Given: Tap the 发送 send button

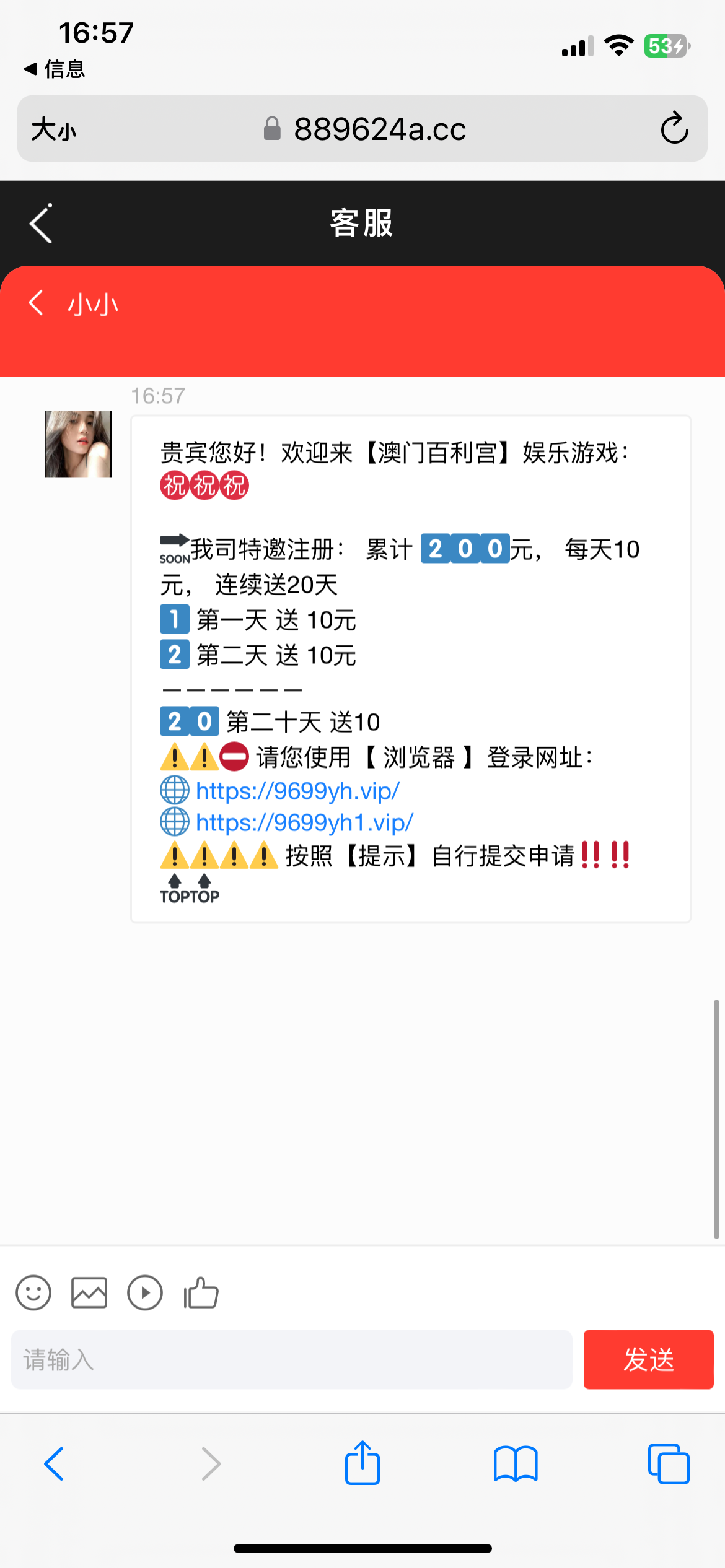Looking at the screenshot, I should [648, 1359].
